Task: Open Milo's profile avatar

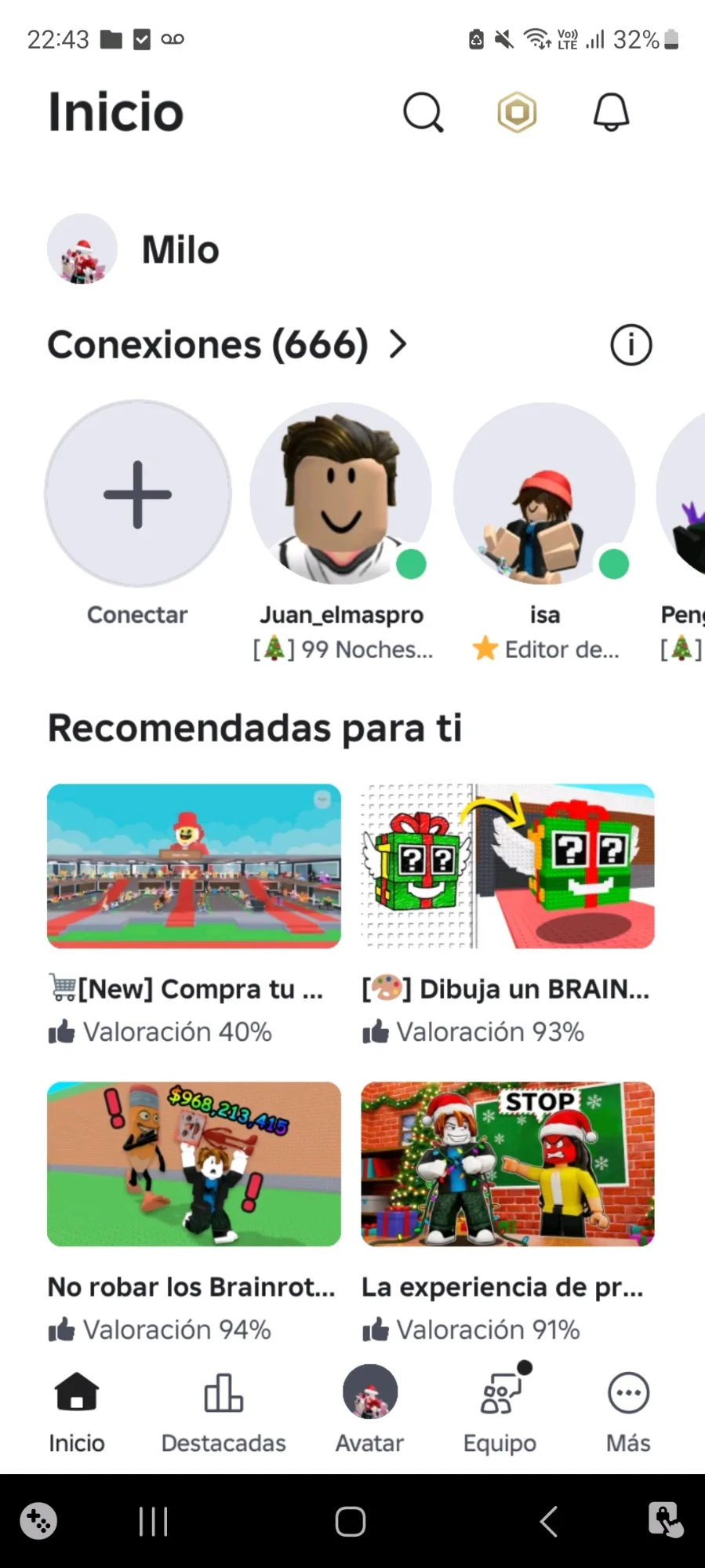Action: pyautogui.click(x=82, y=249)
